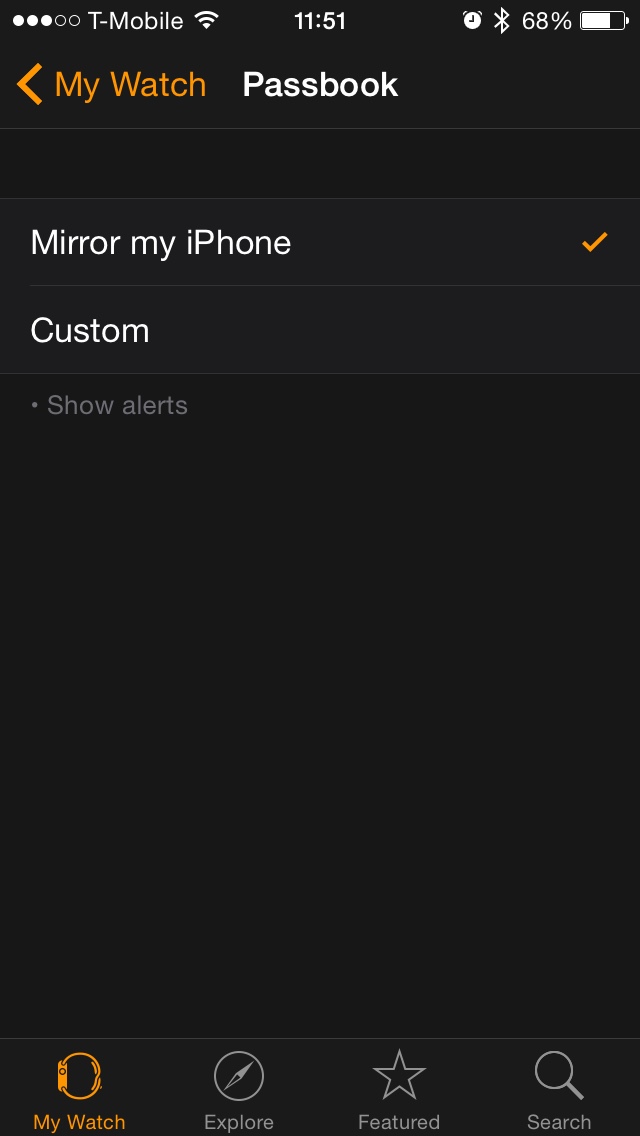Choose the Custom notification option
This screenshot has height=1136, width=640.
pos(320,330)
